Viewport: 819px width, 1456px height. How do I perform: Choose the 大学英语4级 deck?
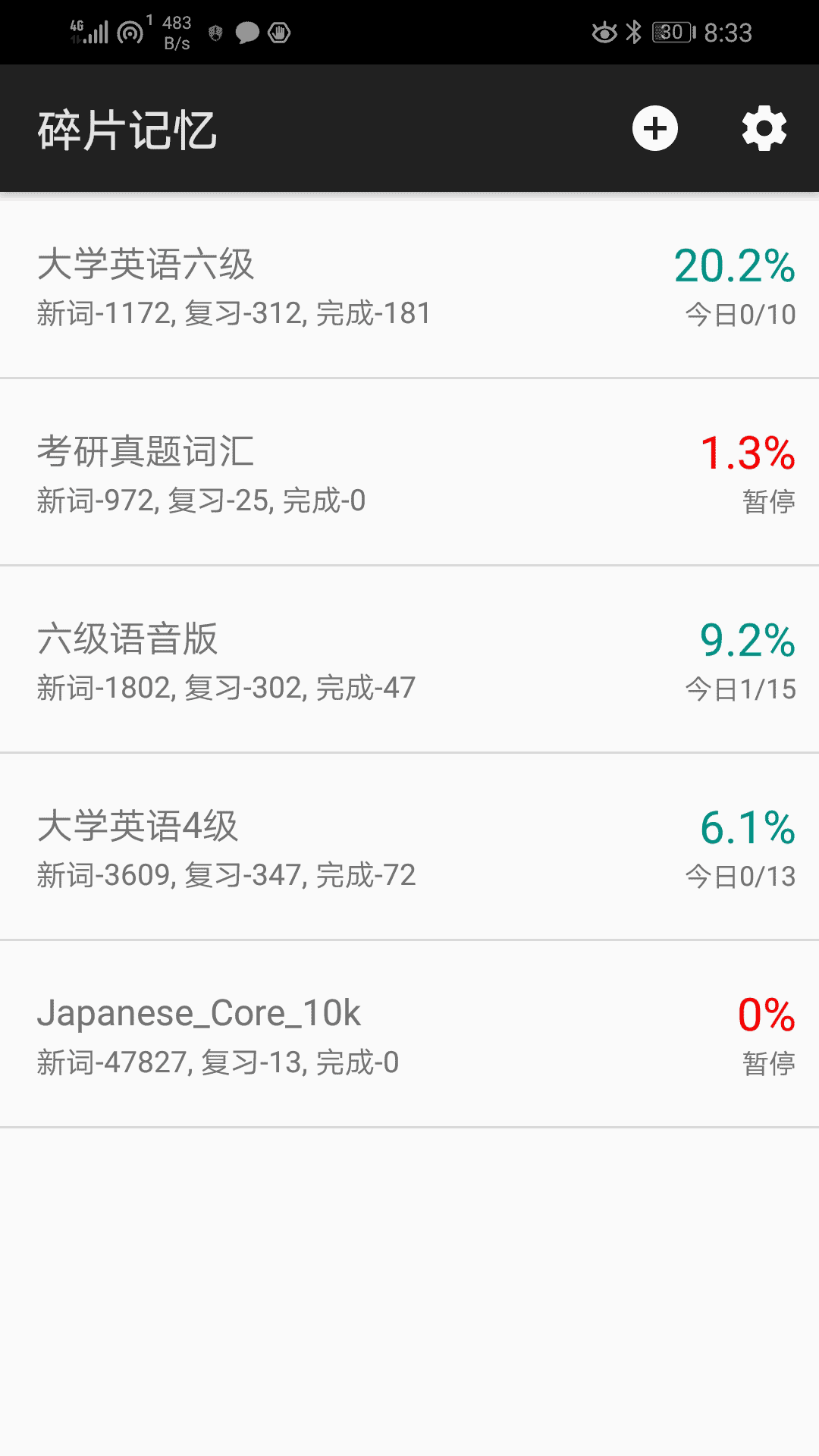click(409, 849)
